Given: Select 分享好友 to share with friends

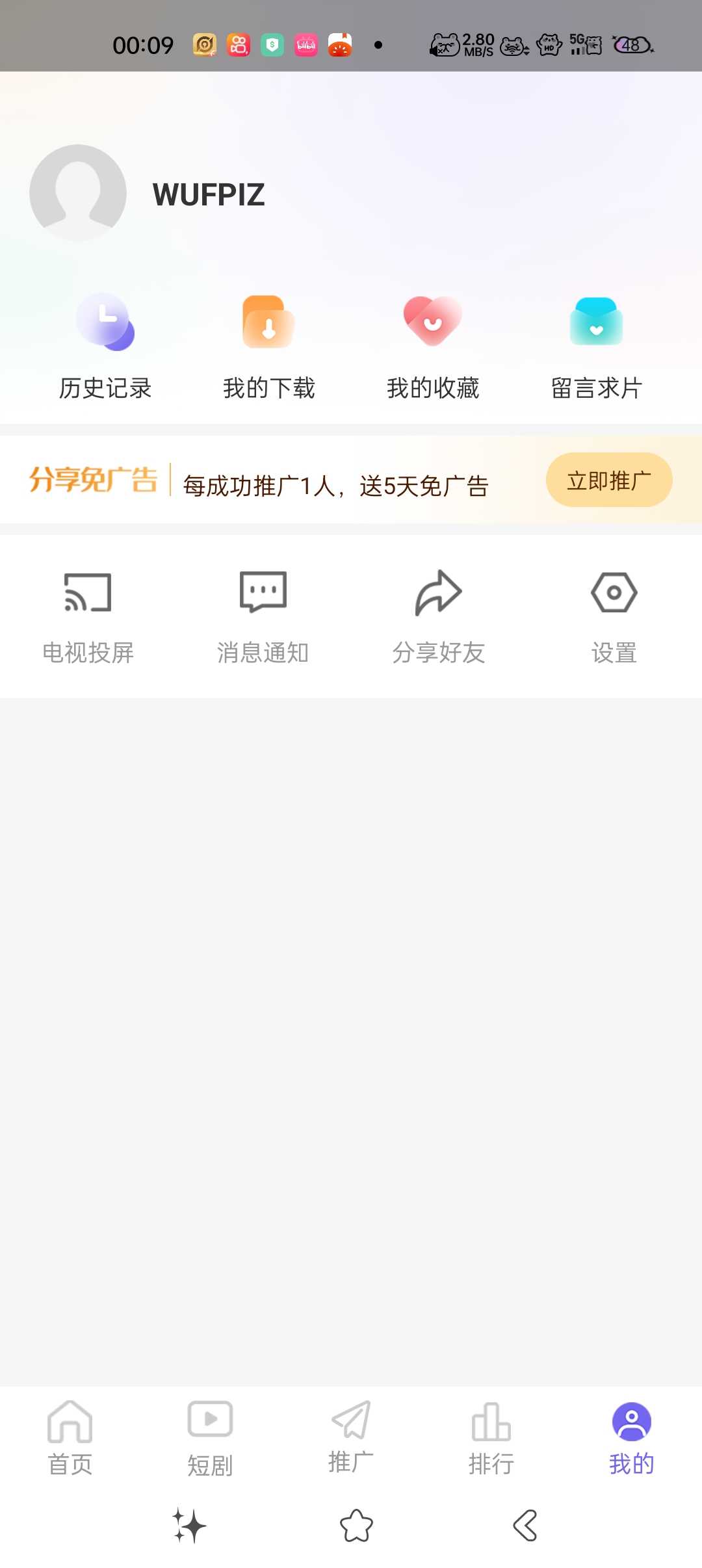Looking at the screenshot, I should (439, 616).
